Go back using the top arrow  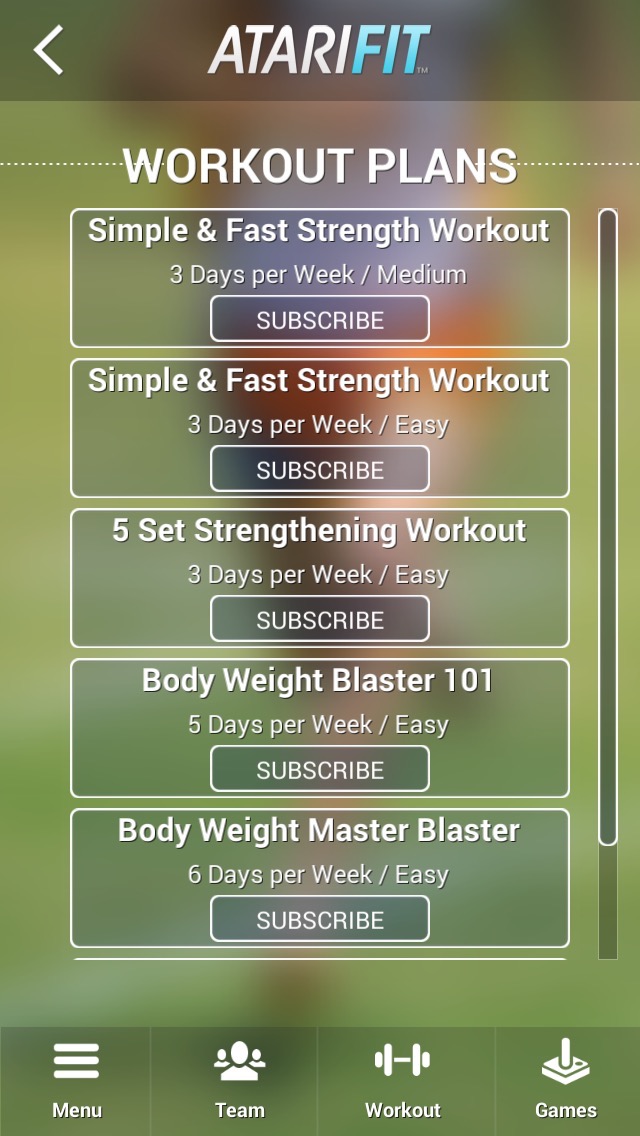pos(48,50)
